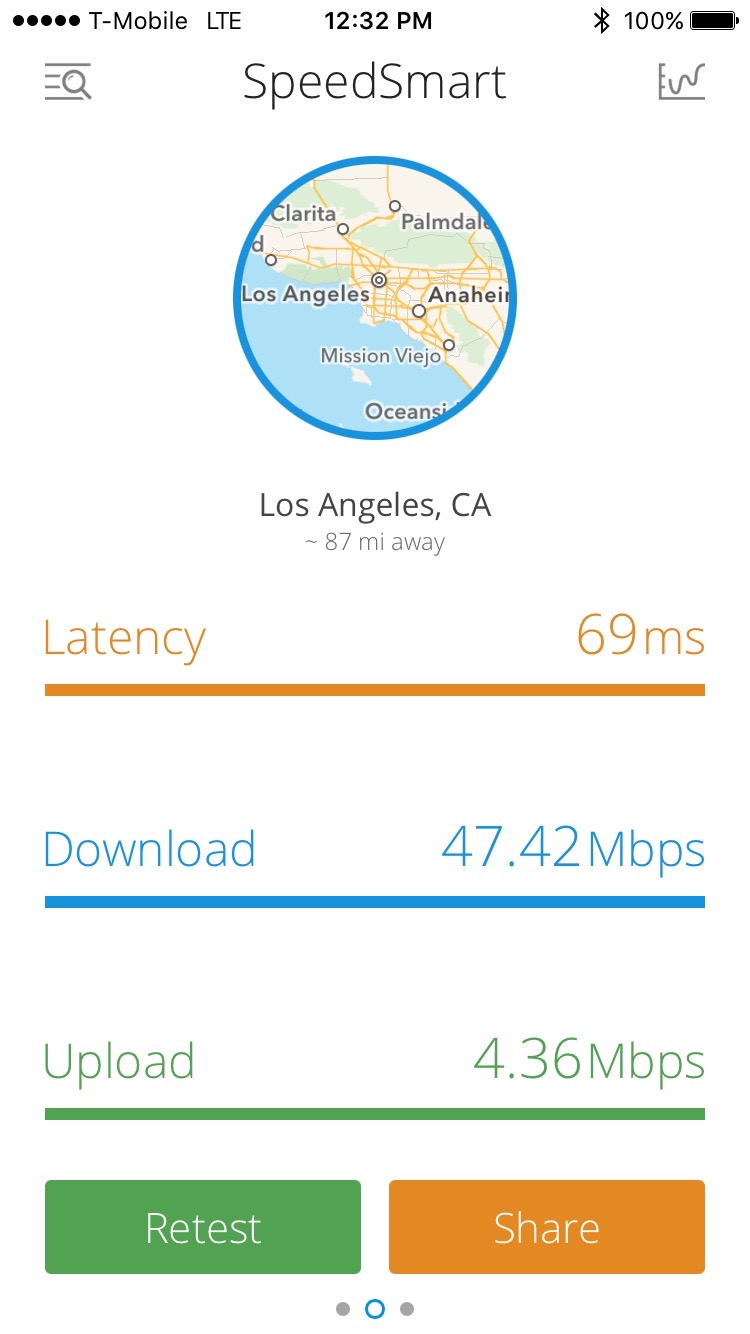Screen dimensions: 750x1334
Task: Go to the last page dot
Action: [406, 1309]
